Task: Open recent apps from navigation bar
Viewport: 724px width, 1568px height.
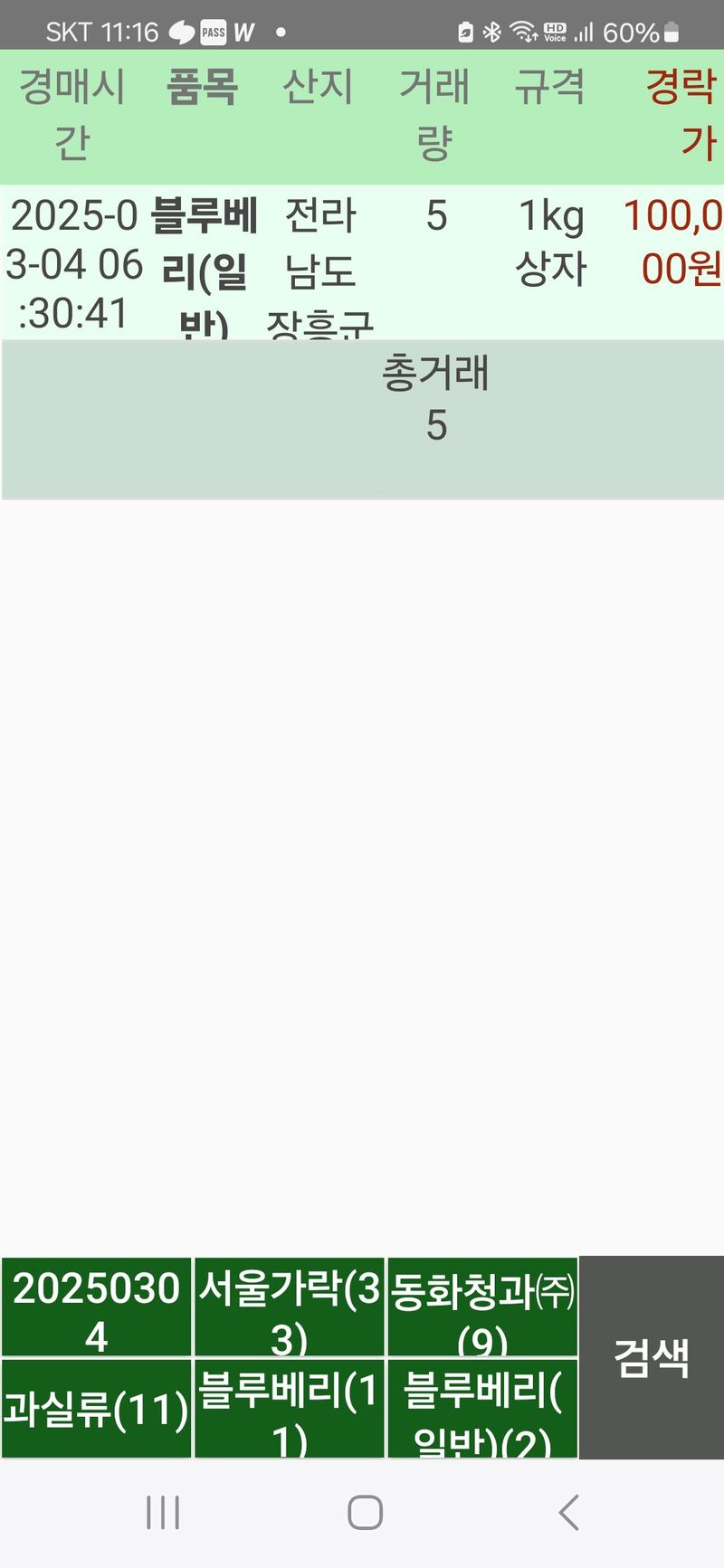Action: [x=163, y=1512]
